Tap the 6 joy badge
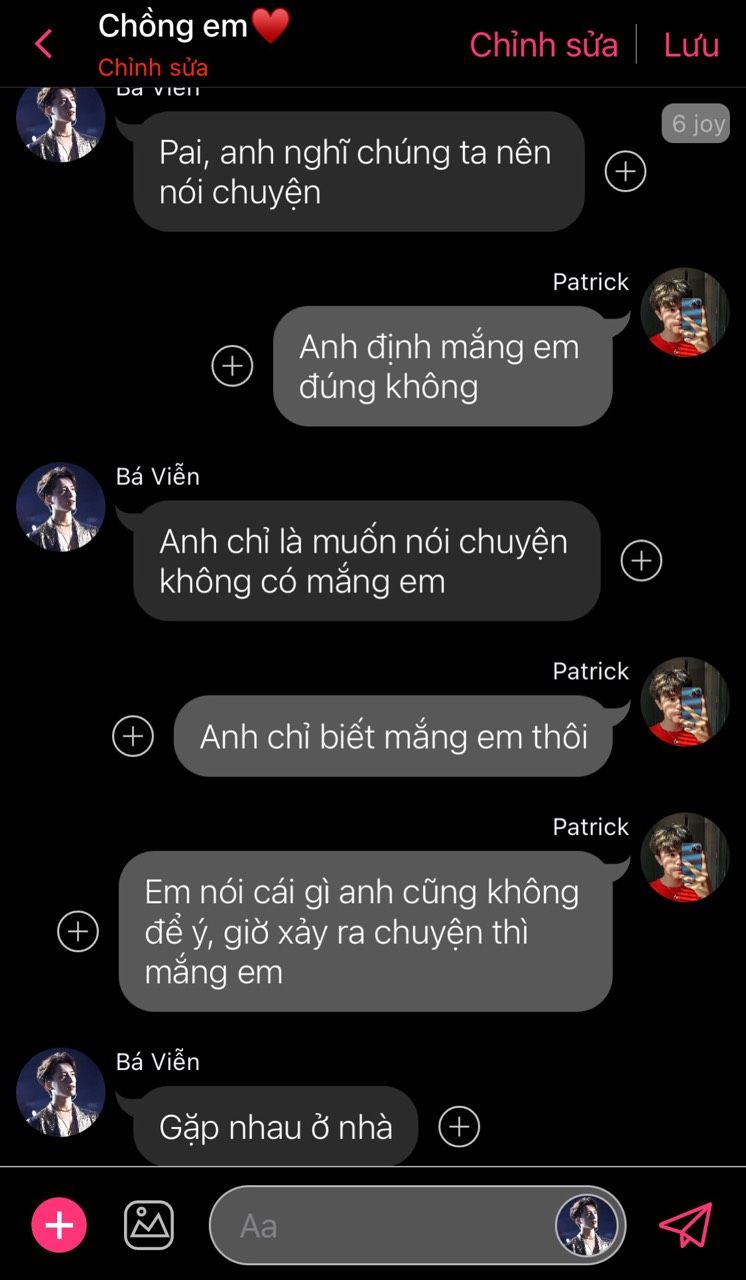The image size is (746, 1280). point(695,124)
